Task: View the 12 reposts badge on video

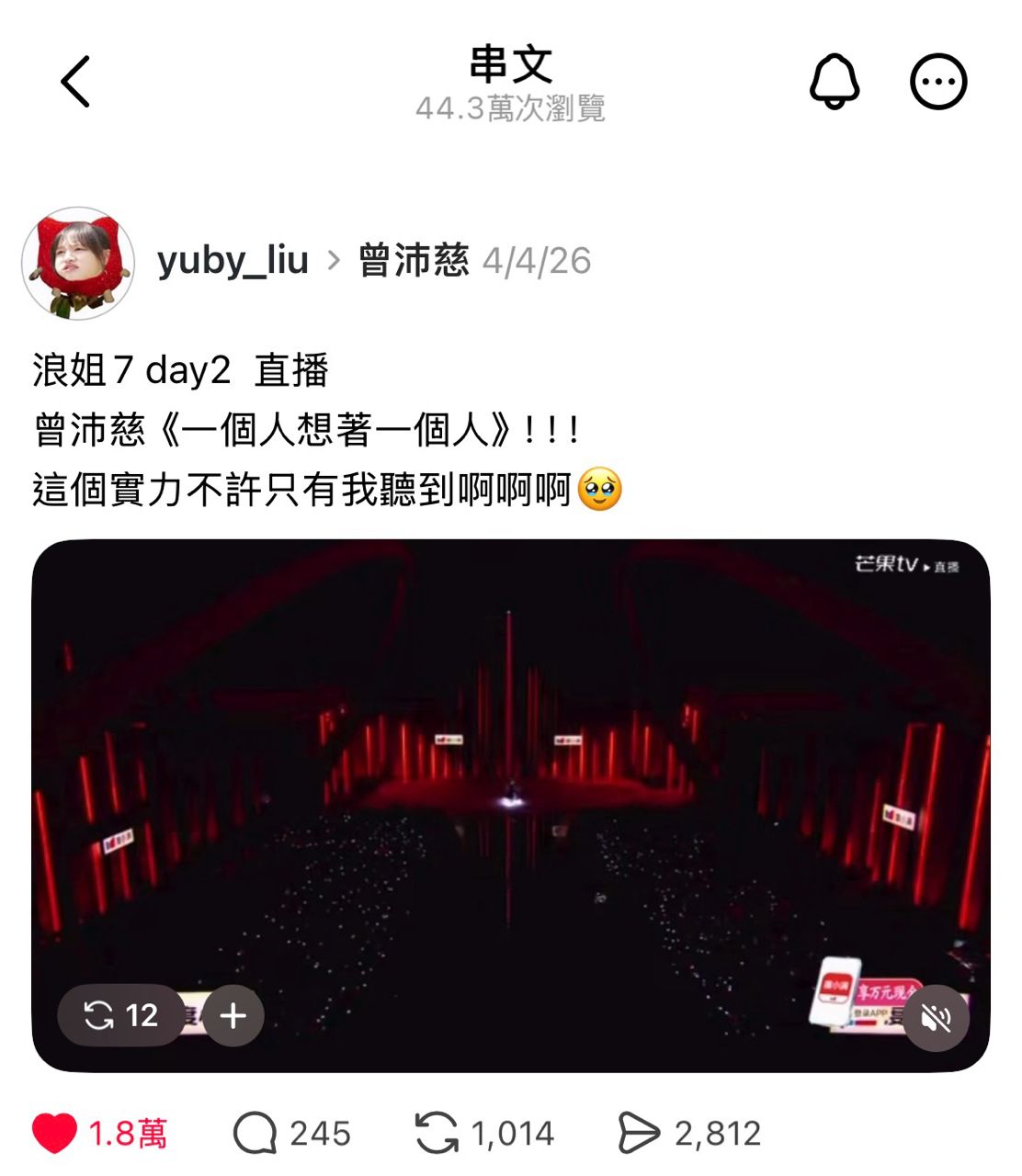Action: tap(121, 1015)
